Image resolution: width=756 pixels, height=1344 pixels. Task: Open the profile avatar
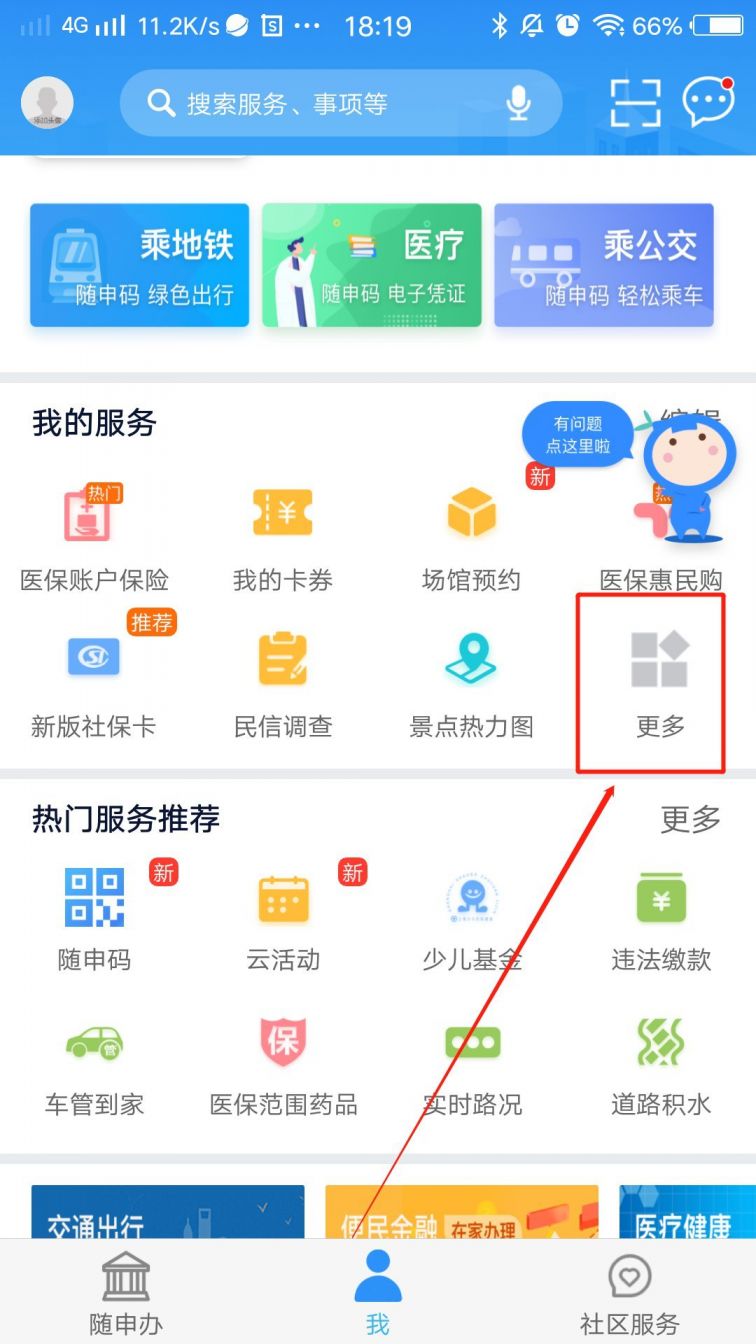pyautogui.click(x=47, y=102)
